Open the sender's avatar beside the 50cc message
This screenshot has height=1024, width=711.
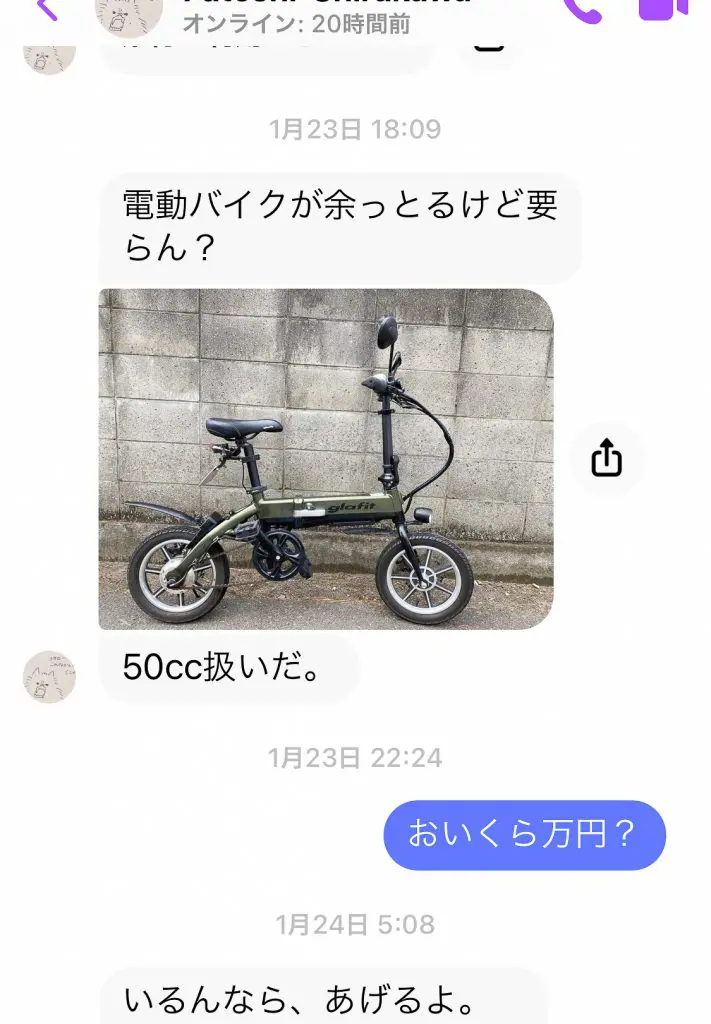49,676
